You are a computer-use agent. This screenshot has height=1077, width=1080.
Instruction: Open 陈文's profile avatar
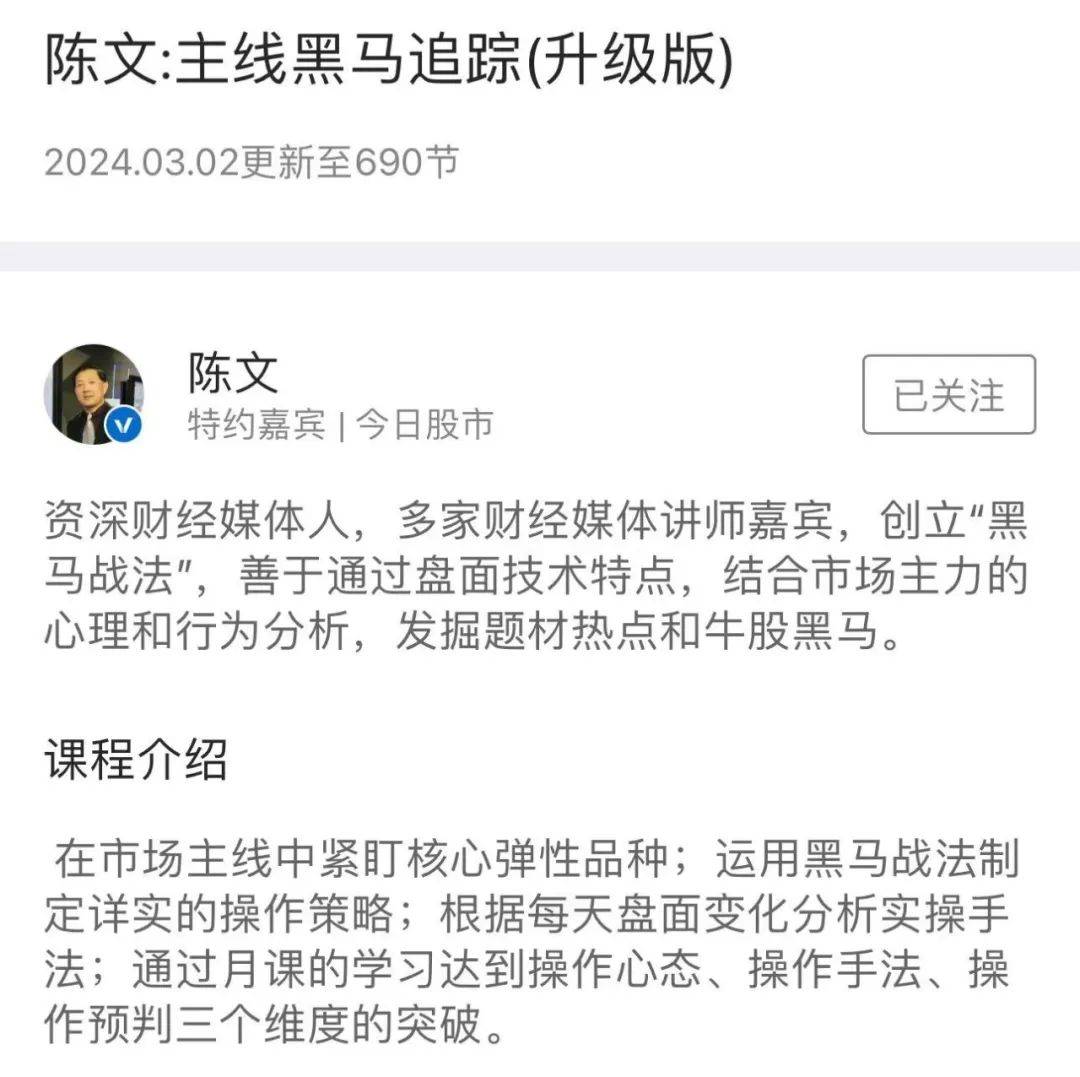click(93, 395)
